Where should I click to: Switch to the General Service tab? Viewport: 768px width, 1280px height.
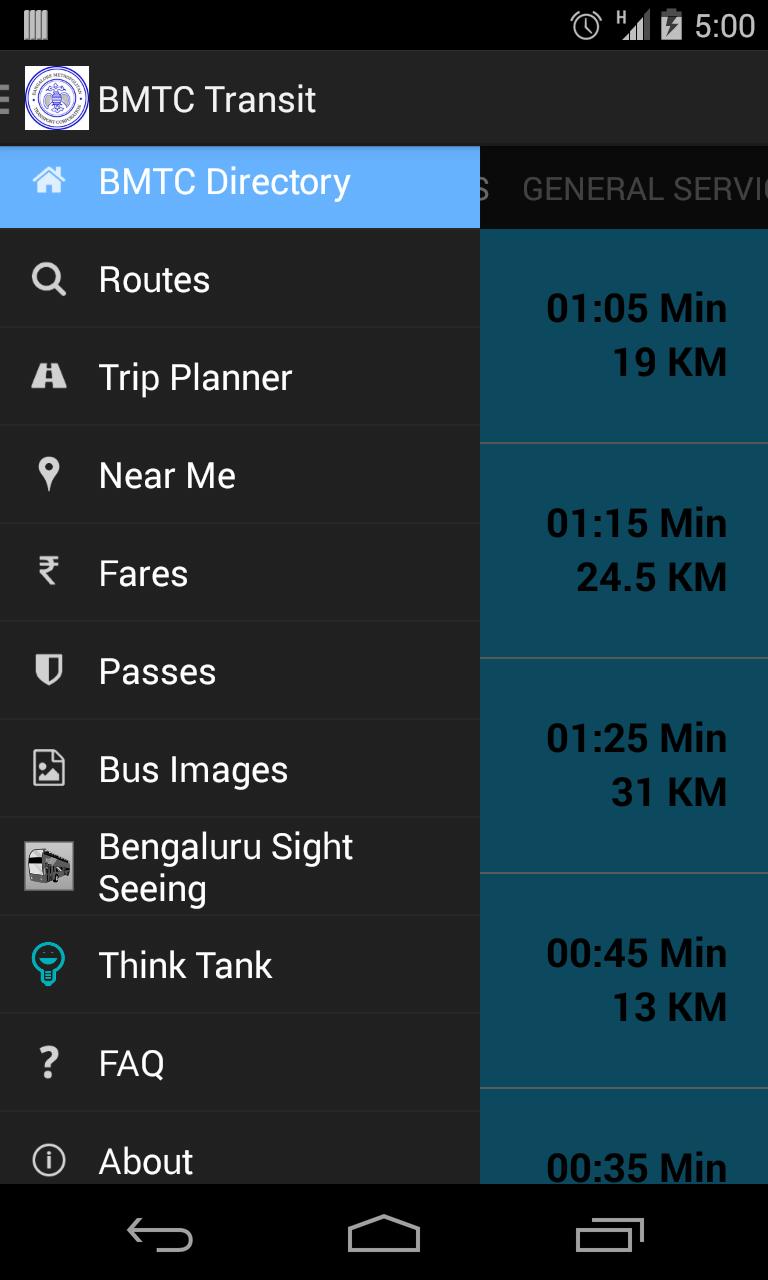click(645, 189)
